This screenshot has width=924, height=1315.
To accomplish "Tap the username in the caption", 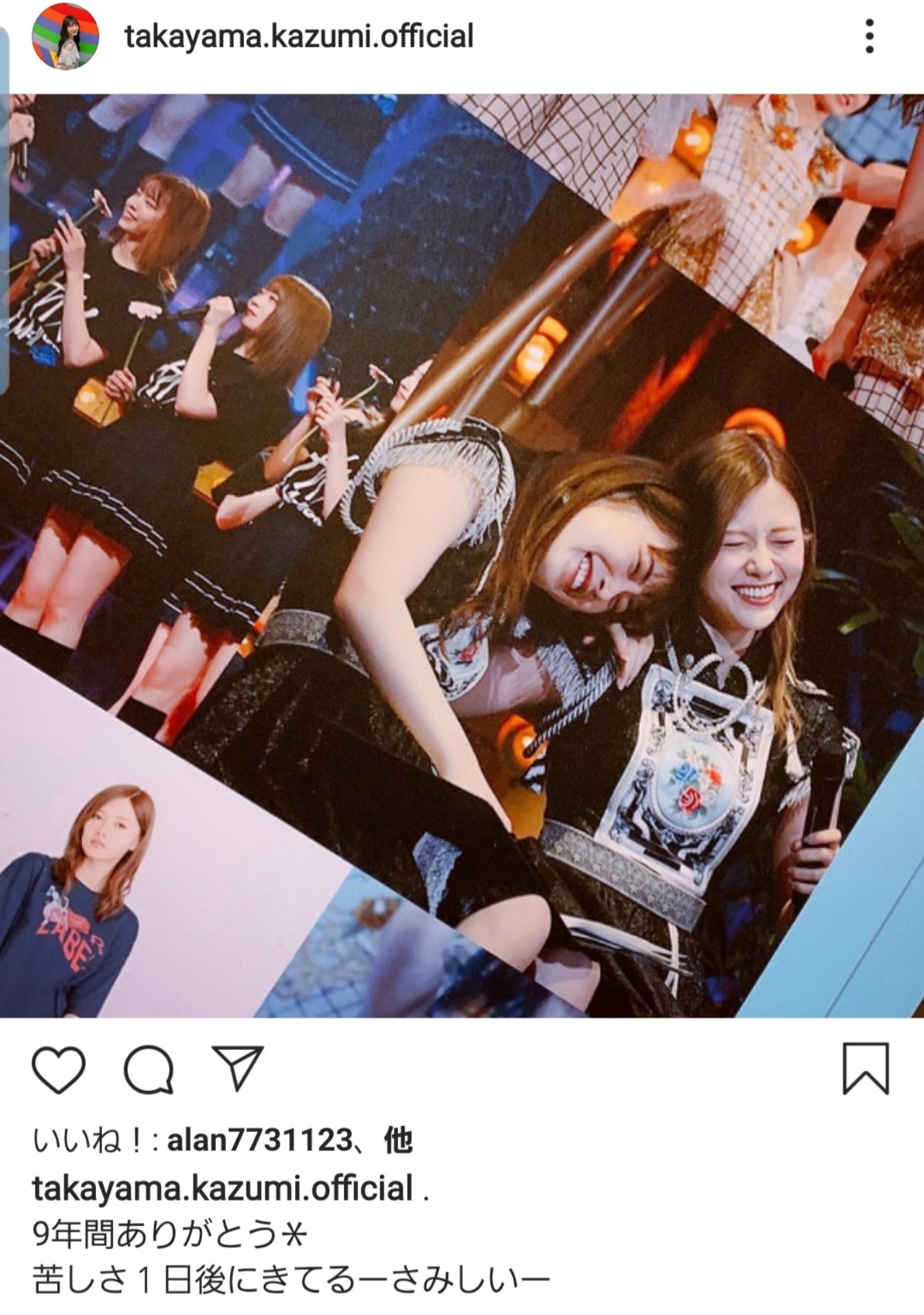I will 223,1189.
